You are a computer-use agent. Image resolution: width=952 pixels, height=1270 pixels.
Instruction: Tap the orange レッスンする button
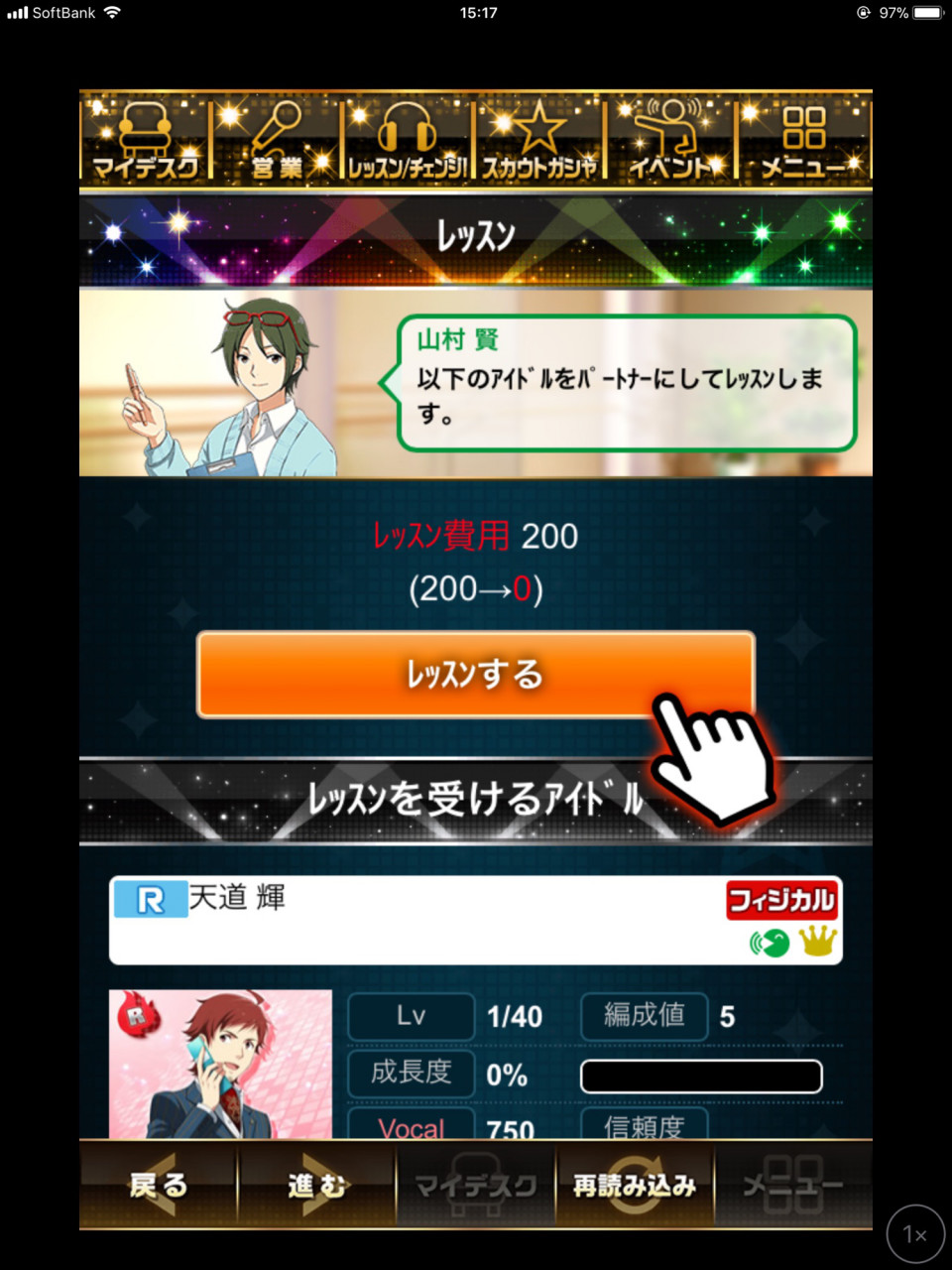[x=475, y=675]
